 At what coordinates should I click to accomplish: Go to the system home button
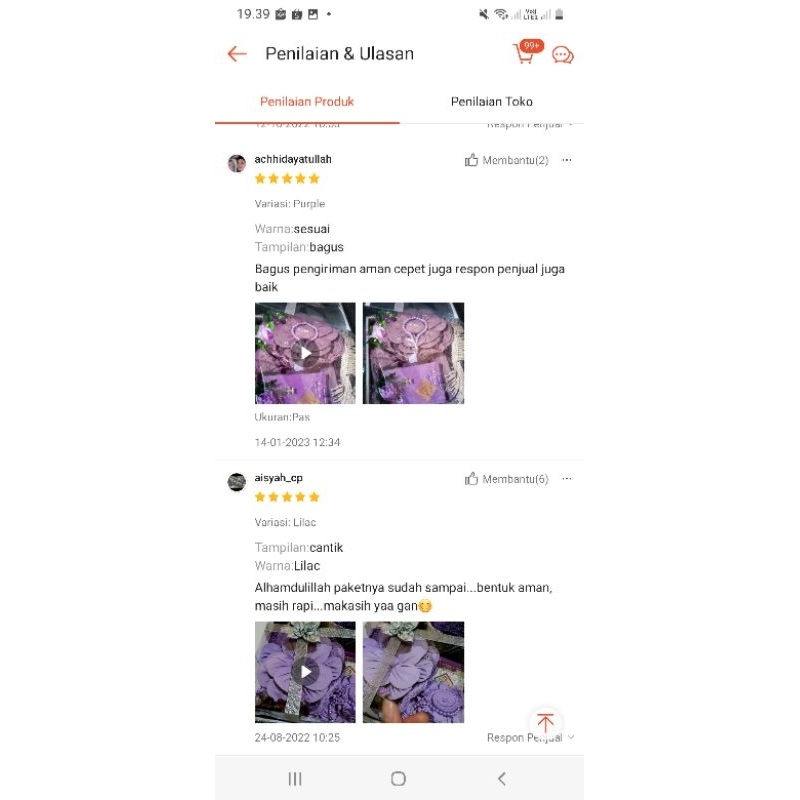click(398, 778)
